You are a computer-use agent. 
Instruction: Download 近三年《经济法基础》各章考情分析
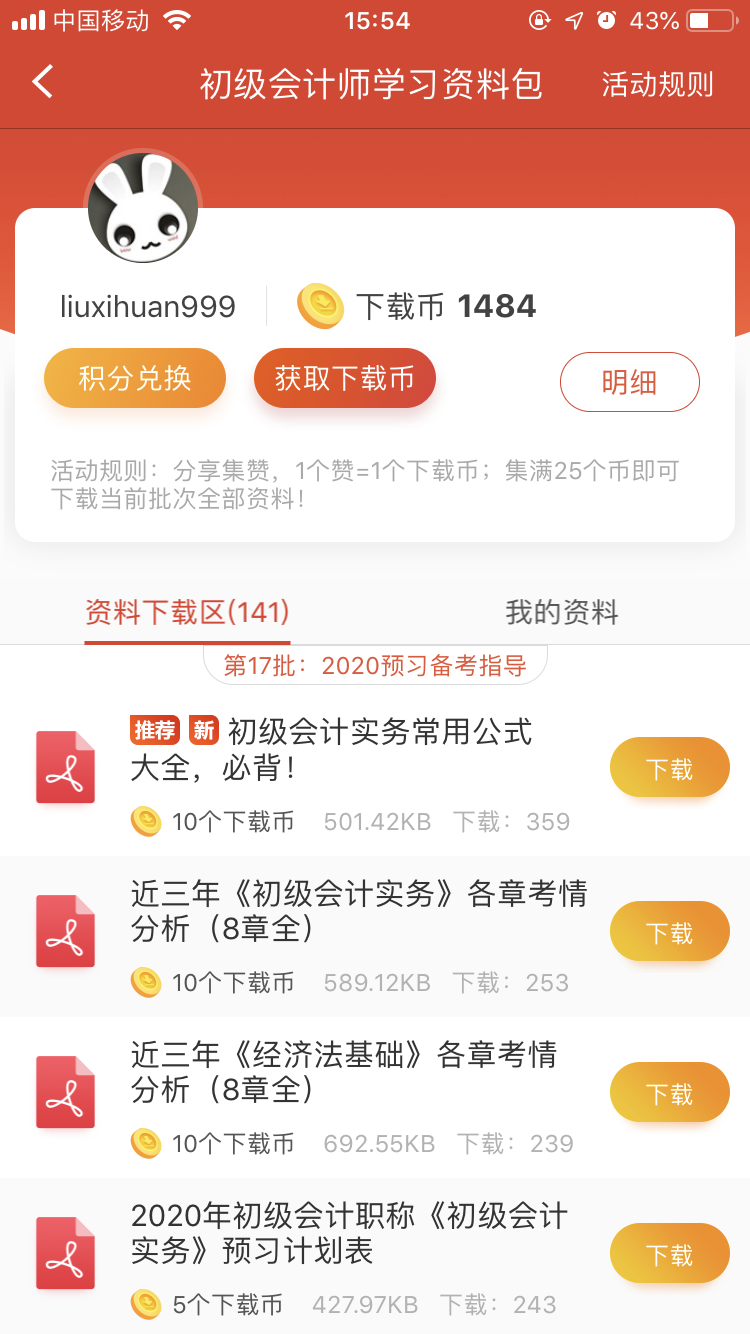point(669,1093)
